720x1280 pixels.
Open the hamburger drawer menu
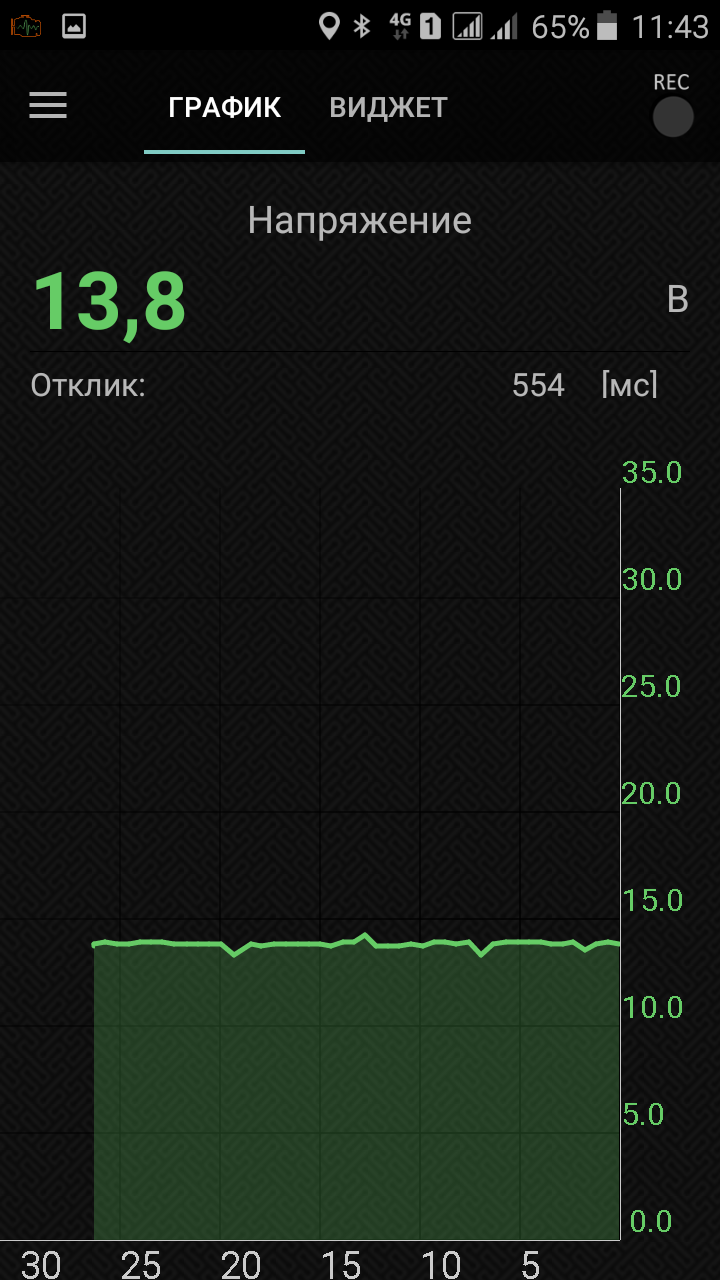tap(48, 106)
